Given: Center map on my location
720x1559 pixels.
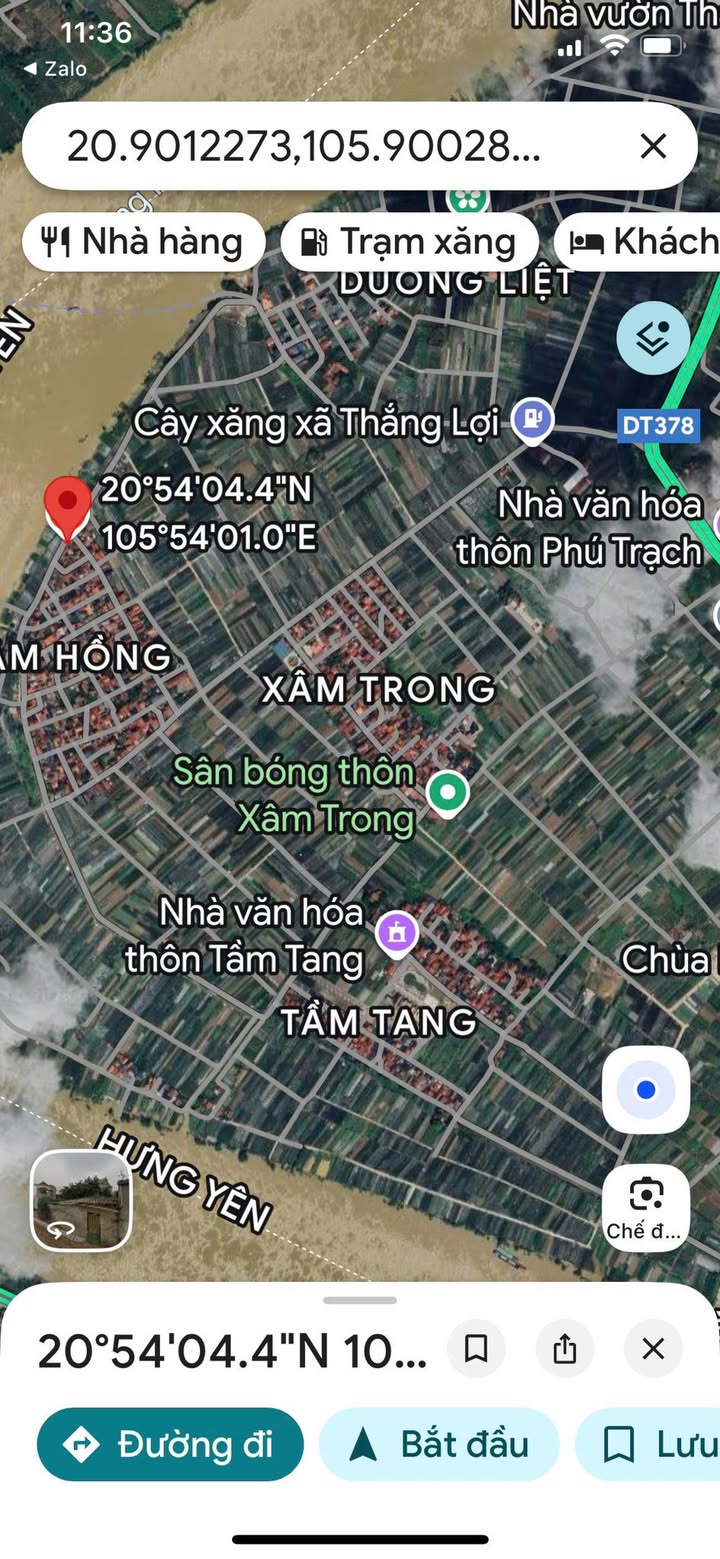Looking at the screenshot, I should click(x=646, y=1090).
